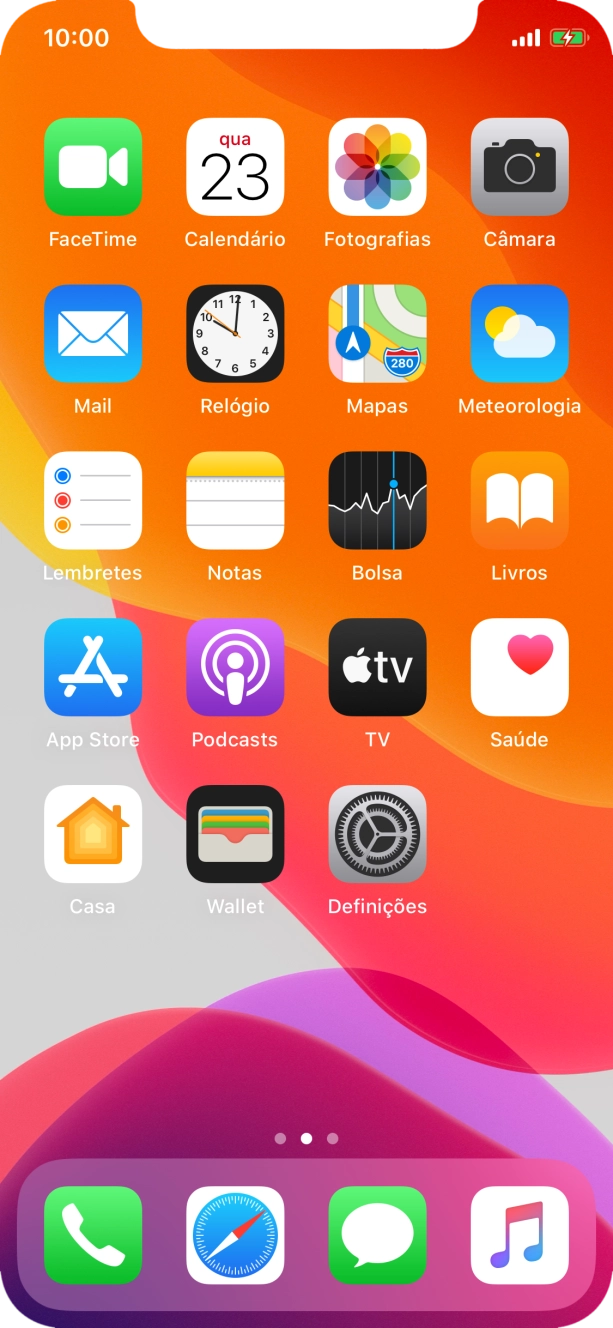Check the Meteorologia app
The image size is (613, 1328).
click(519, 334)
